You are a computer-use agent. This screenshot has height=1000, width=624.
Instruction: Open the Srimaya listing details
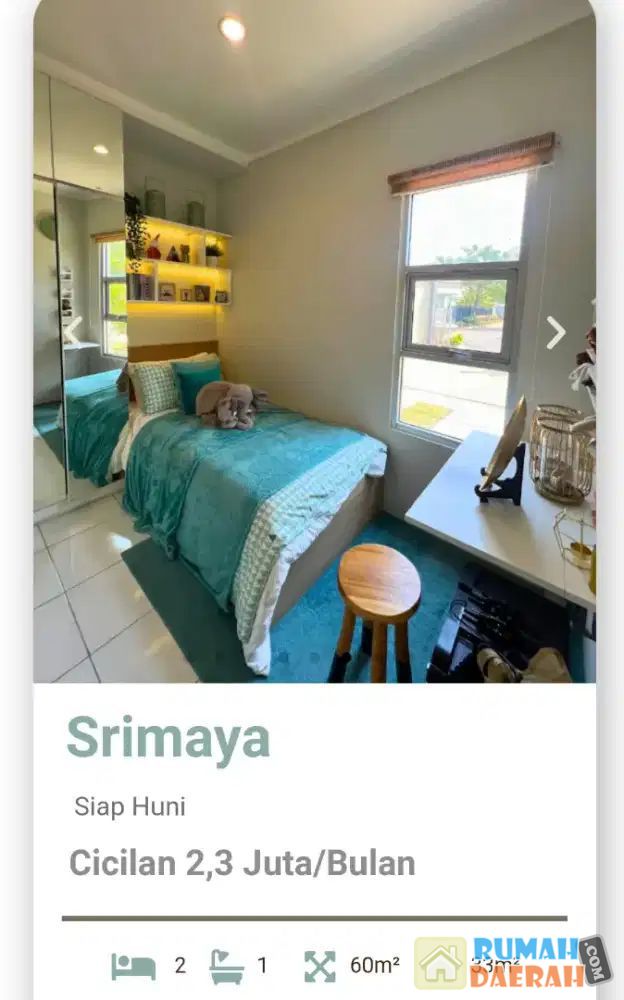pos(168,739)
